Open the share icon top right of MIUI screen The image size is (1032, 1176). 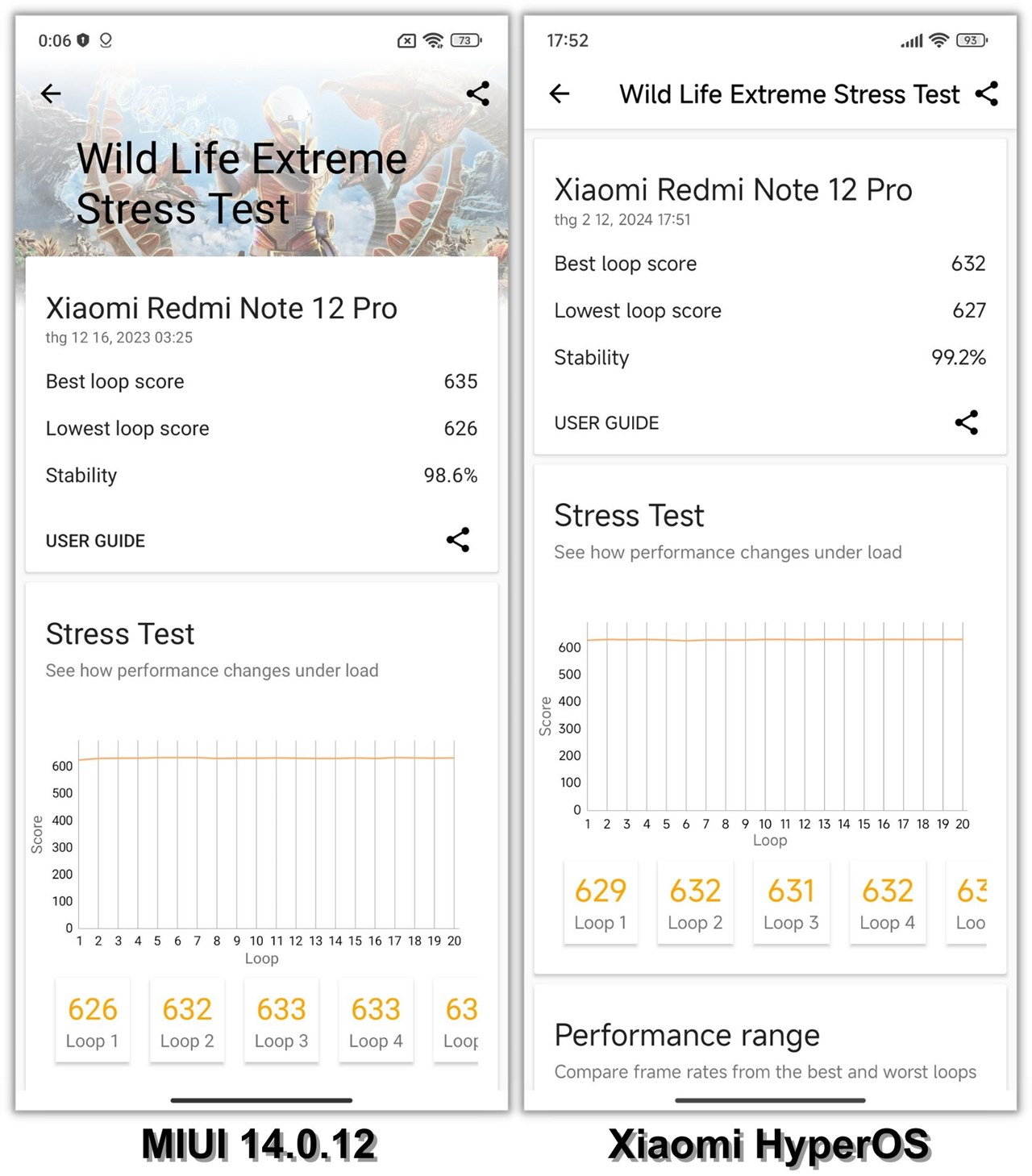477,93
